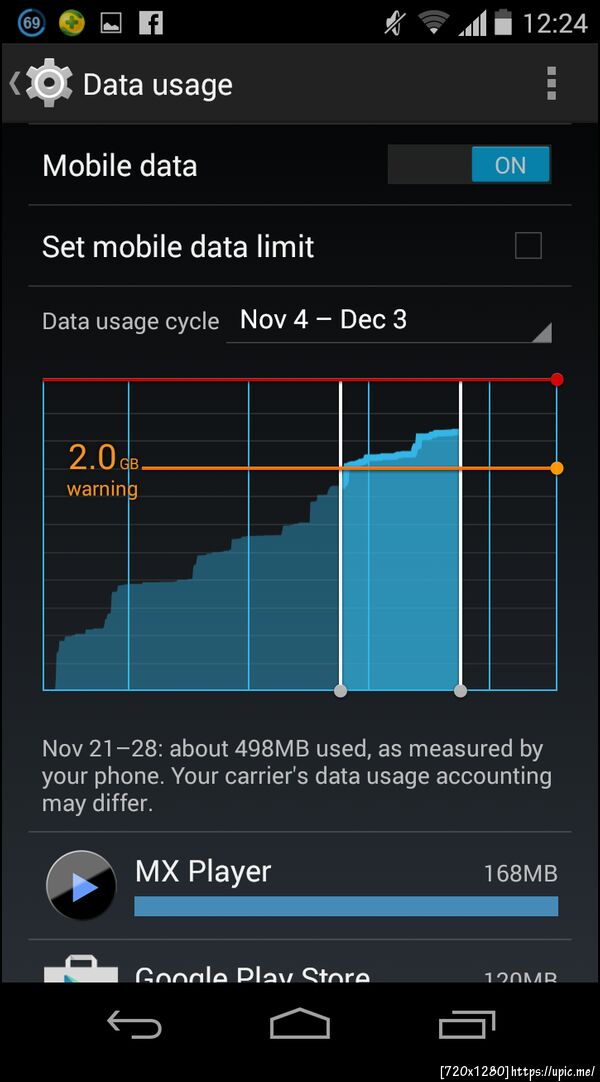Tap the system back button
Screen dimensions: 600x1082
[134, 1025]
